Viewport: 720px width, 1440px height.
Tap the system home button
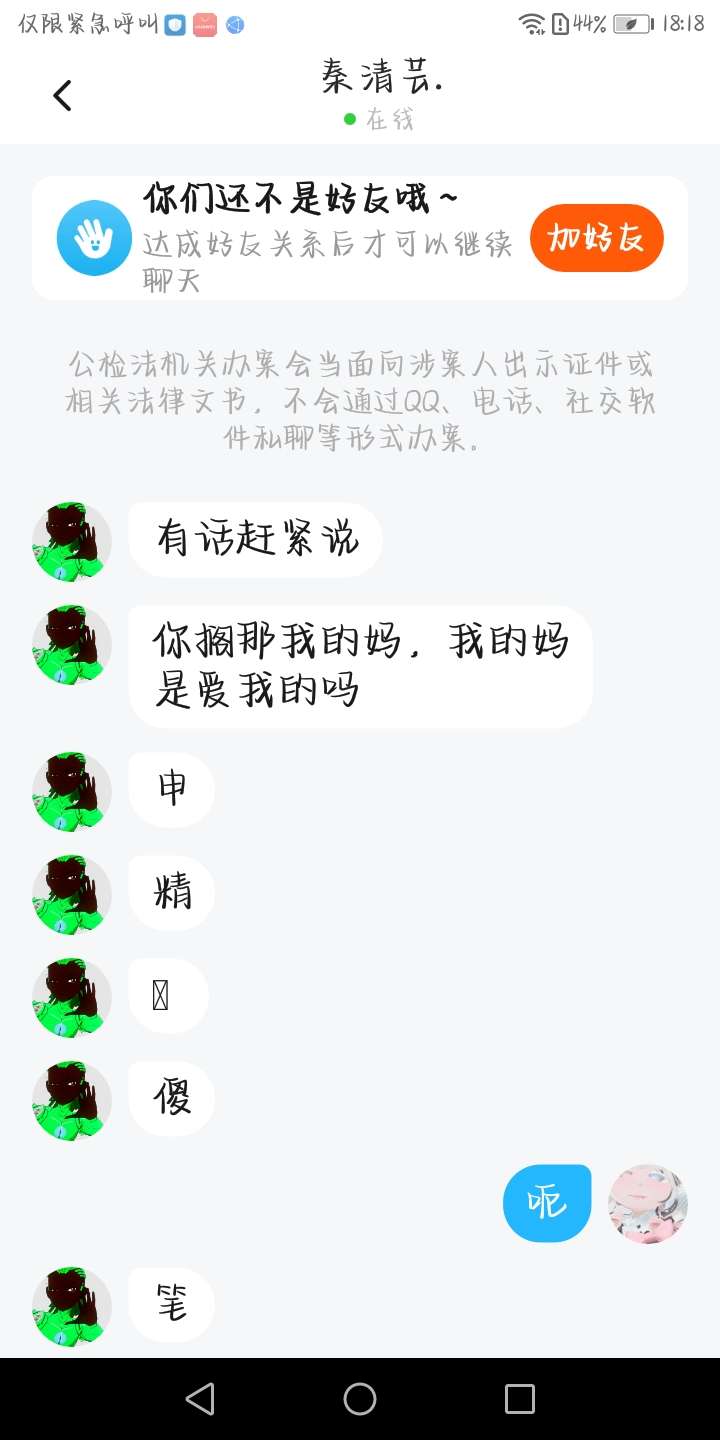click(x=360, y=1398)
